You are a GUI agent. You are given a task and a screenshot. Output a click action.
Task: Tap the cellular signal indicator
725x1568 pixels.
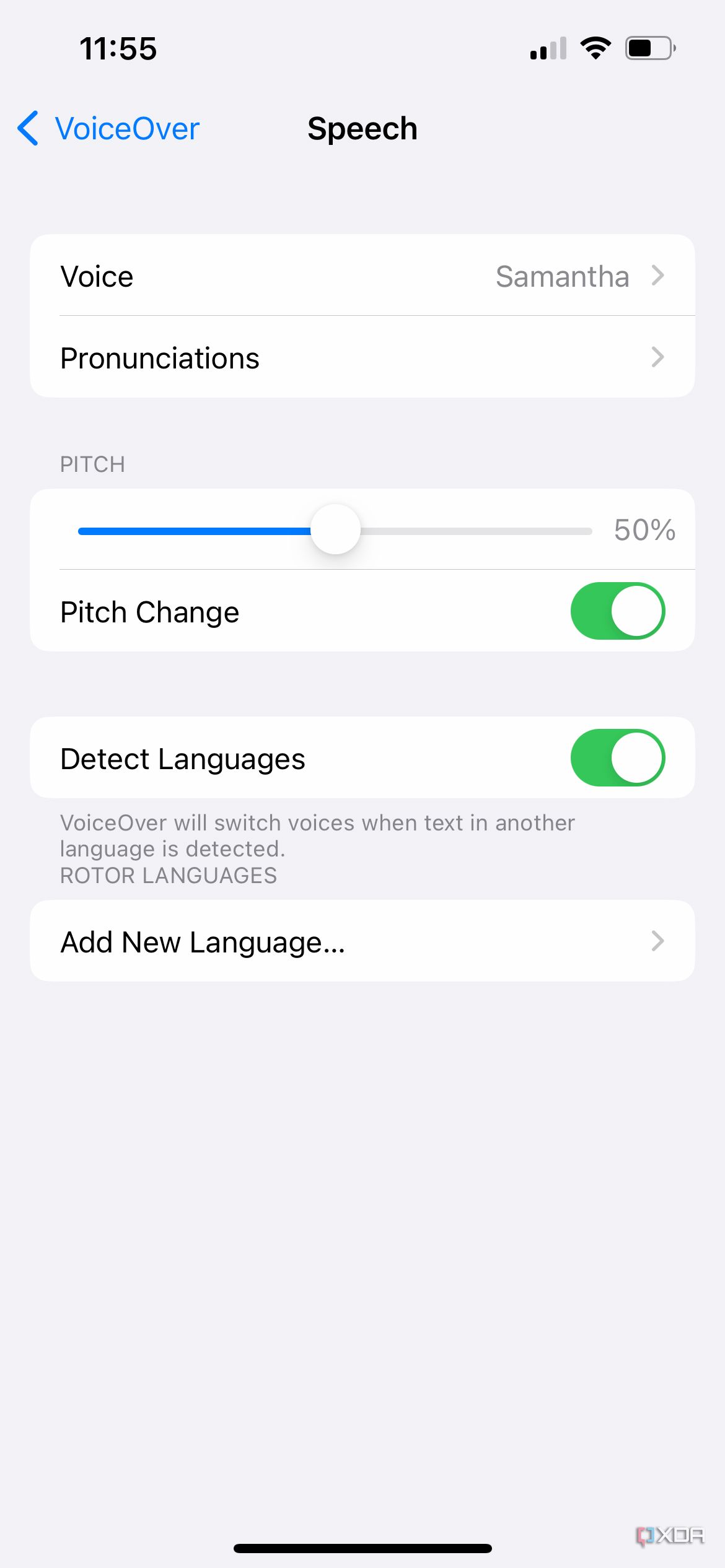click(x=548, y=47)
